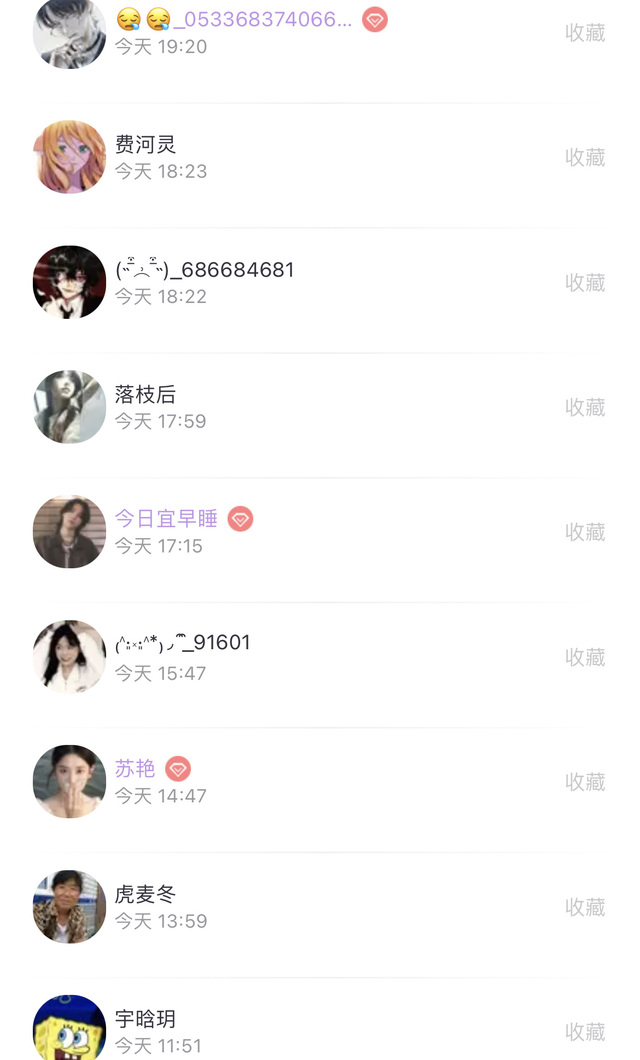The width and height of the screenshot is (640, 1060).
Task: Tap 收藏 on the _91601 row
Action: point(585,657)
